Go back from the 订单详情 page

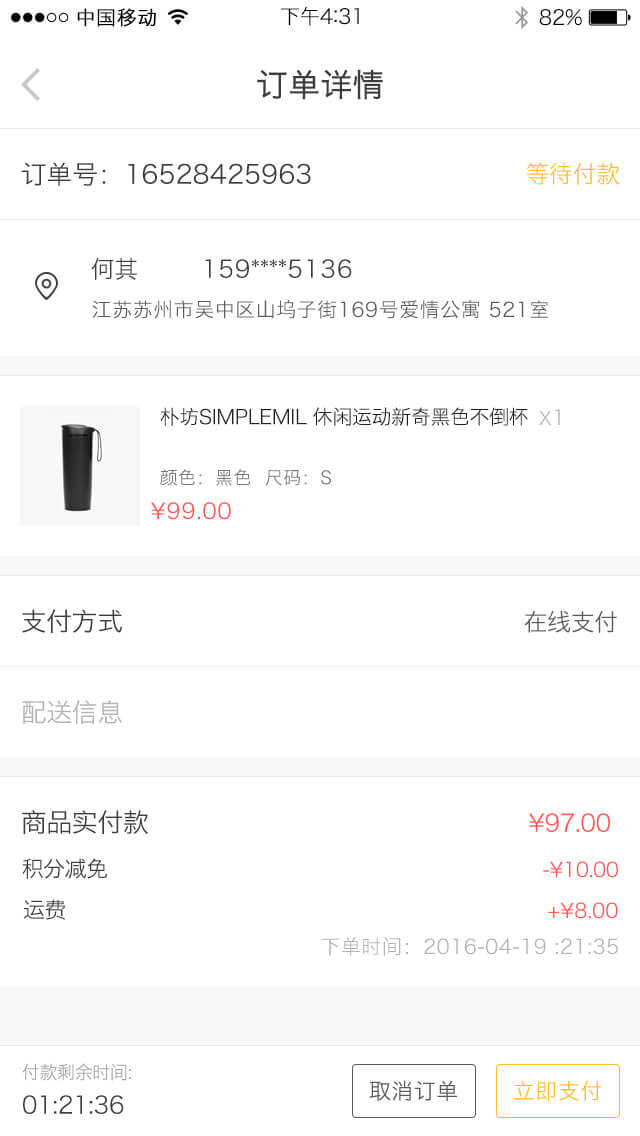[32, 85]
